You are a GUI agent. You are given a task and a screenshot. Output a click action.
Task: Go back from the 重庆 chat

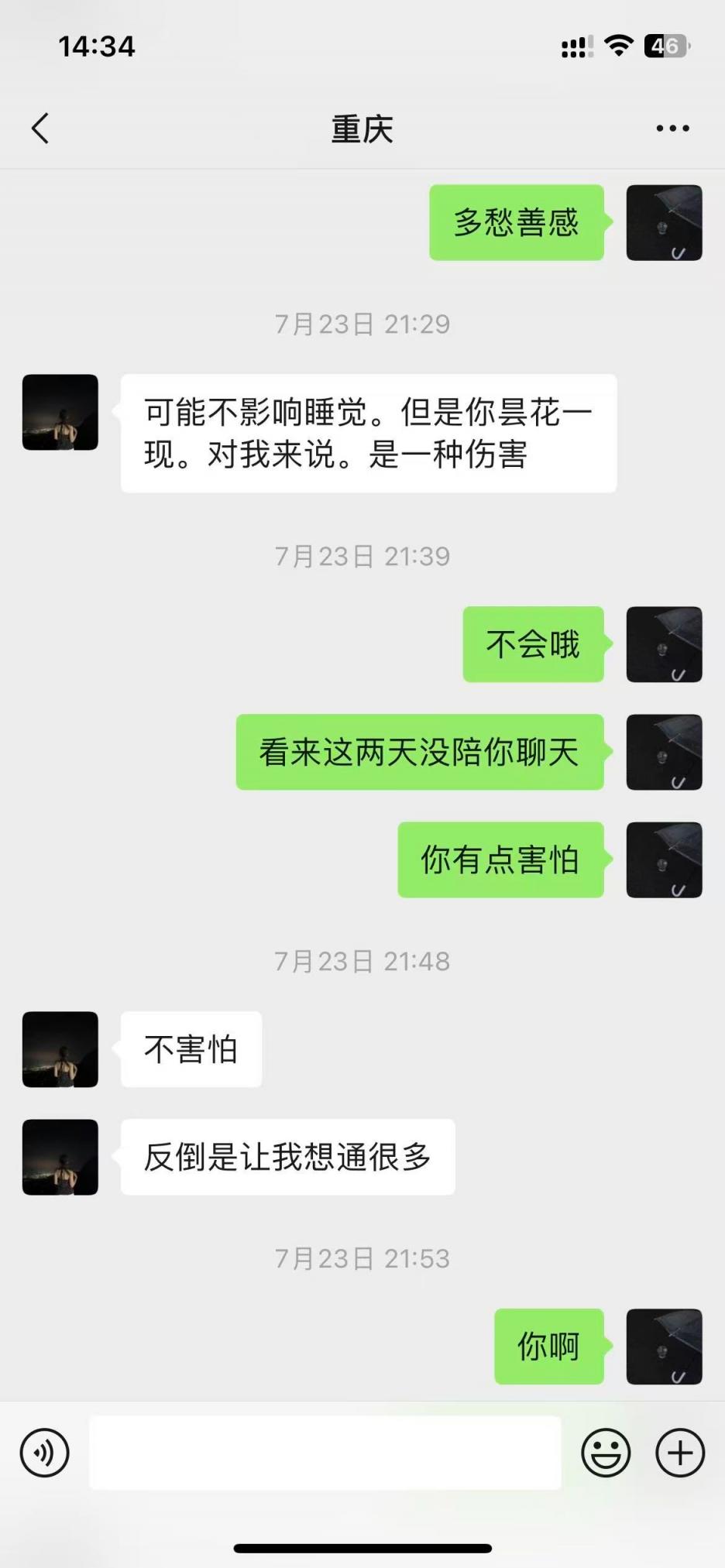(41, 129)
